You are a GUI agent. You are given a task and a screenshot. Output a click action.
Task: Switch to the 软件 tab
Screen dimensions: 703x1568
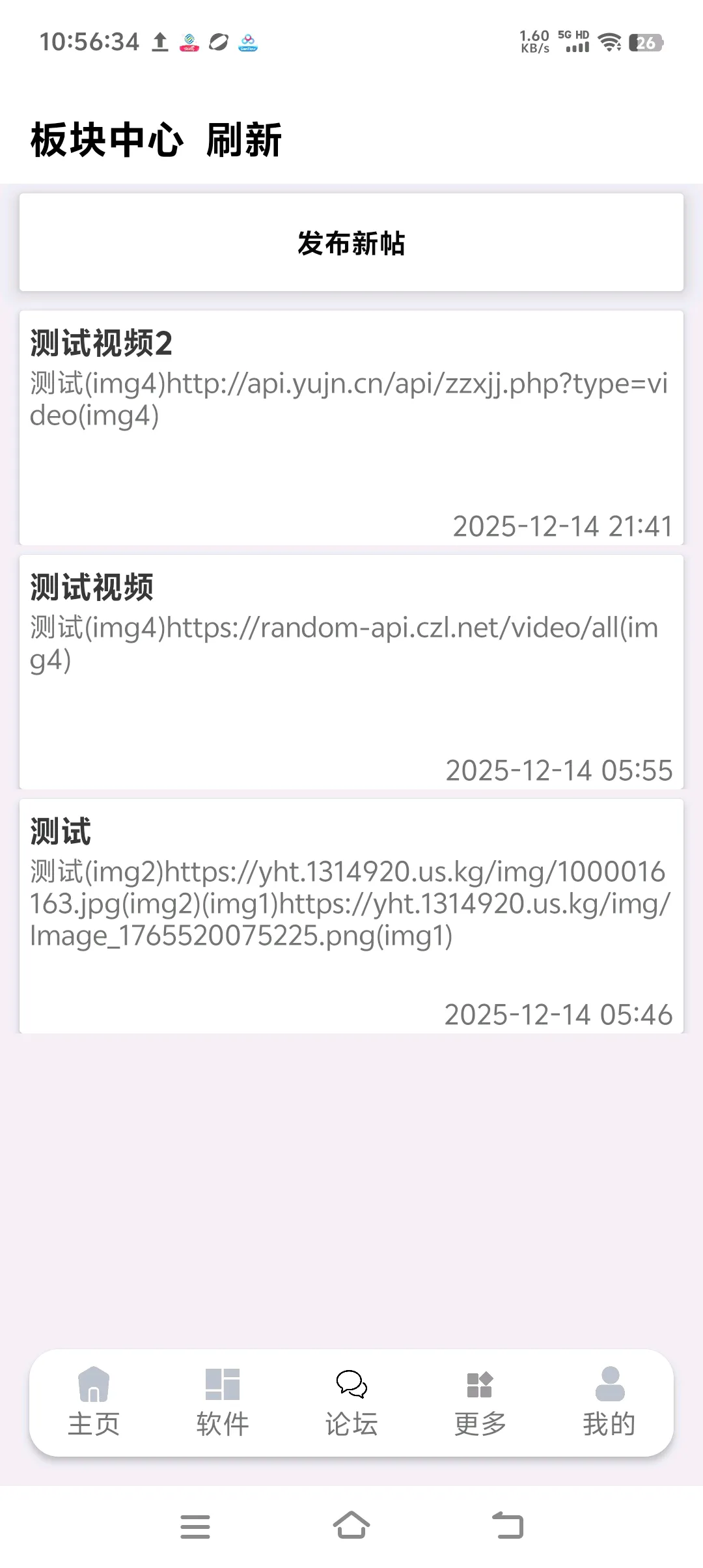click(223, 1403)
